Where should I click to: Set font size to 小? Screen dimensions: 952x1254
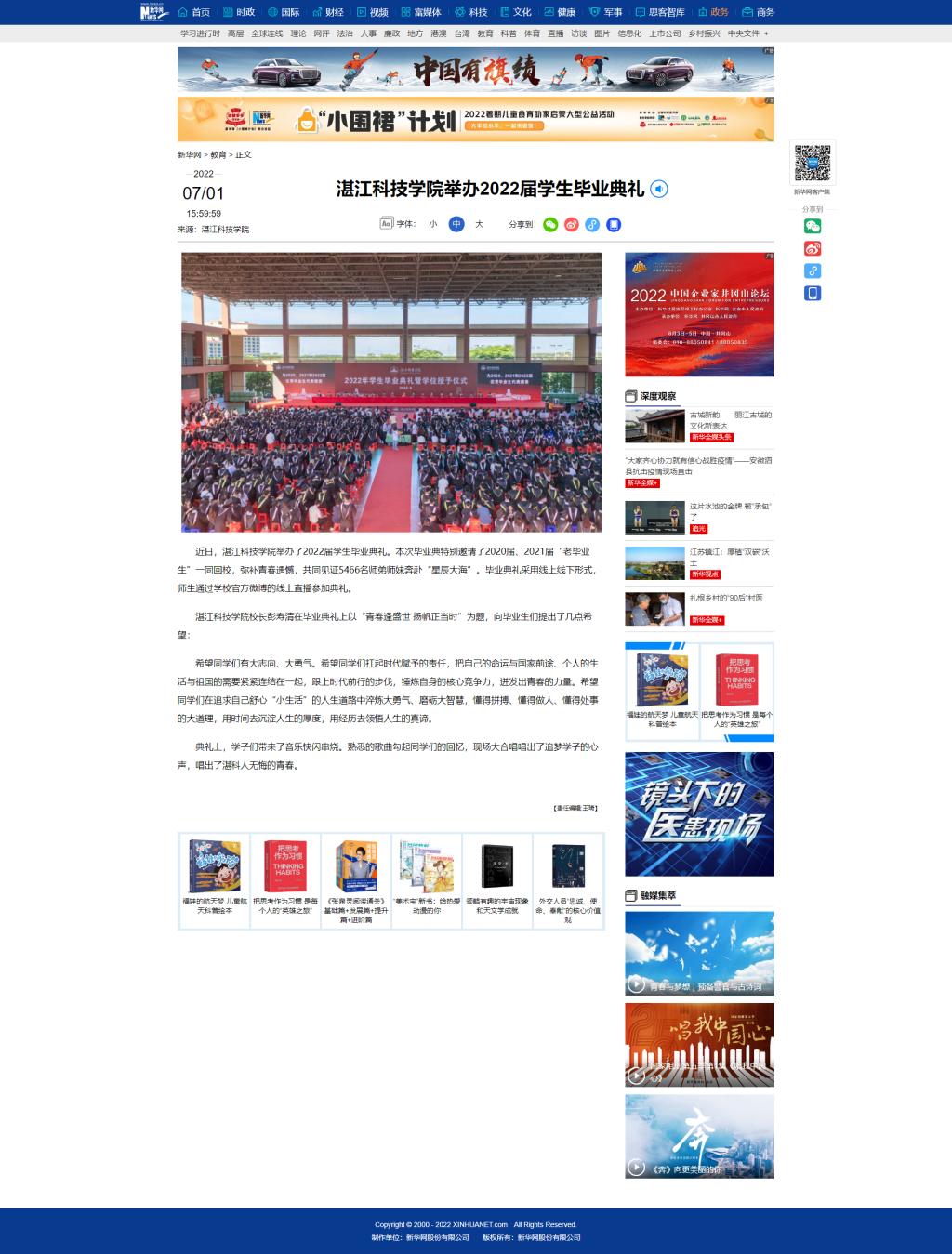pyautogui.click(x=433, y=224)
